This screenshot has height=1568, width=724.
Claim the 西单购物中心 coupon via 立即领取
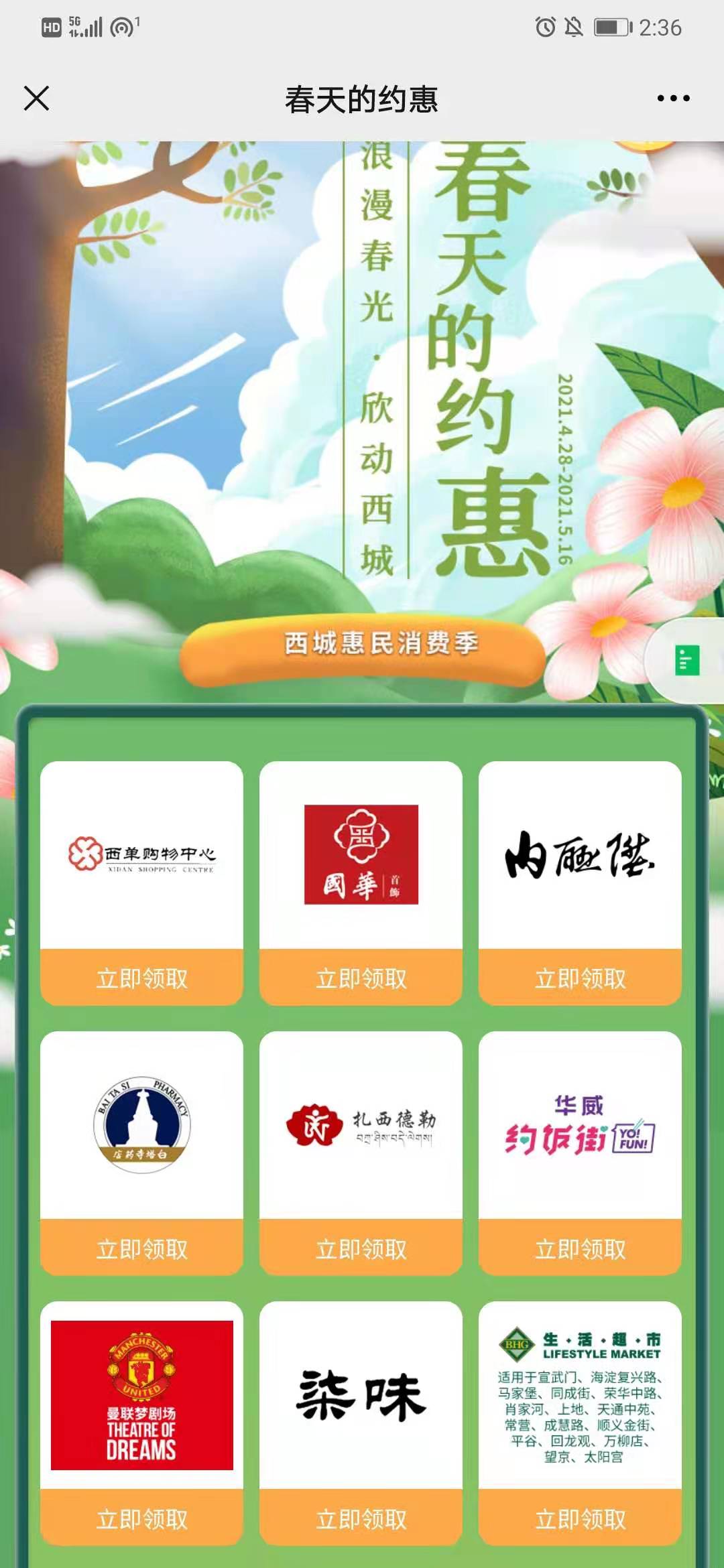pos(141,978)
